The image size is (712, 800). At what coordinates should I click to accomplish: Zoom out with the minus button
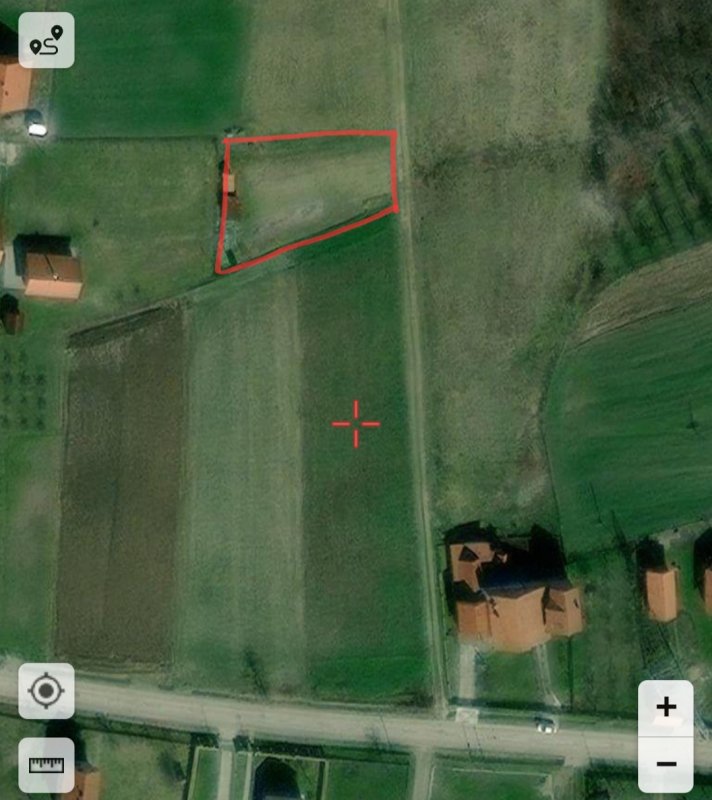pyautogui.click(x=665, y=764)
